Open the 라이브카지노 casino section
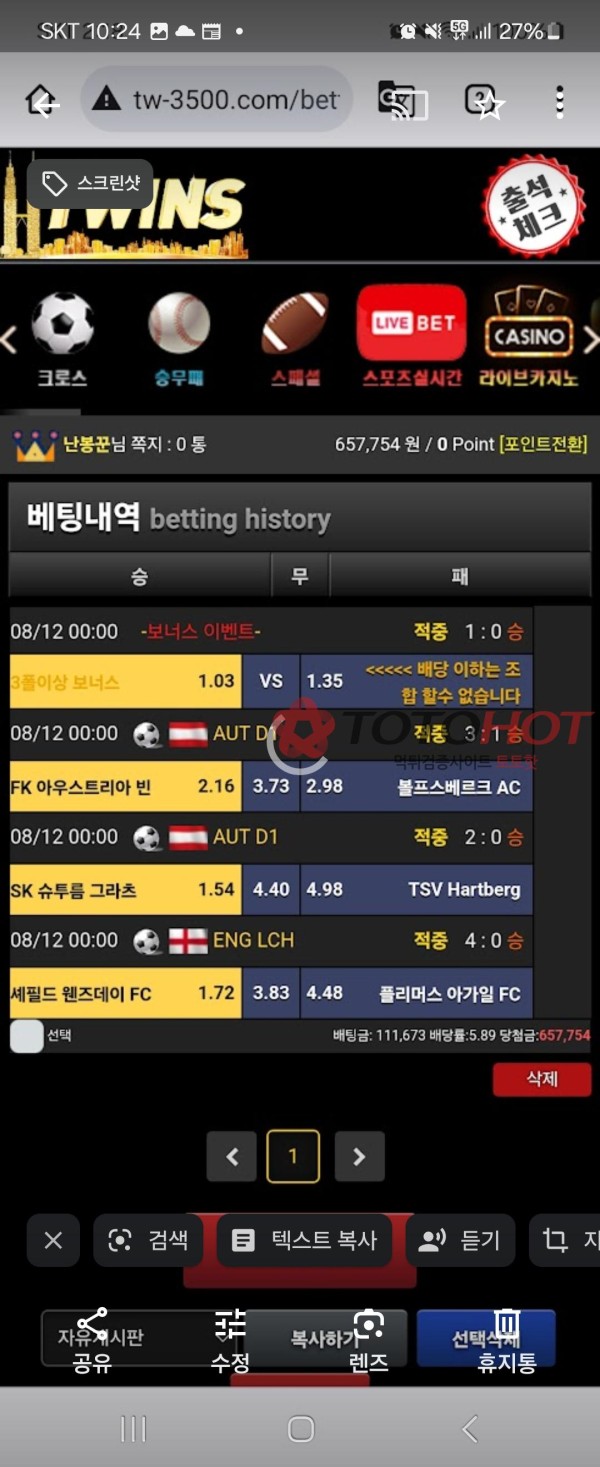This screenshot has height=1467, width=600. (x=528, y=338)
